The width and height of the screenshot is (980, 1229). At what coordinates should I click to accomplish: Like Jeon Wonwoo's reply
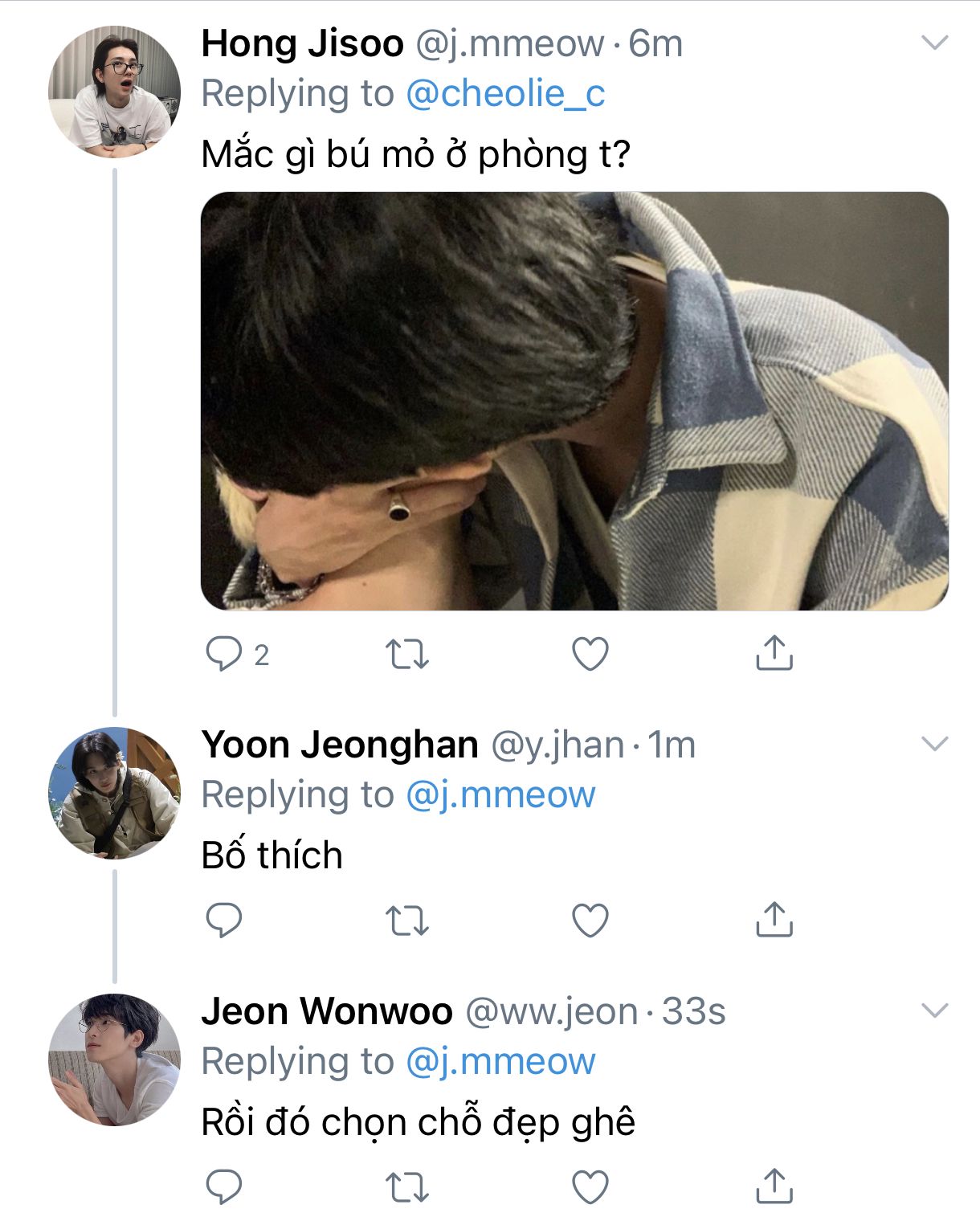(590, 1187)
